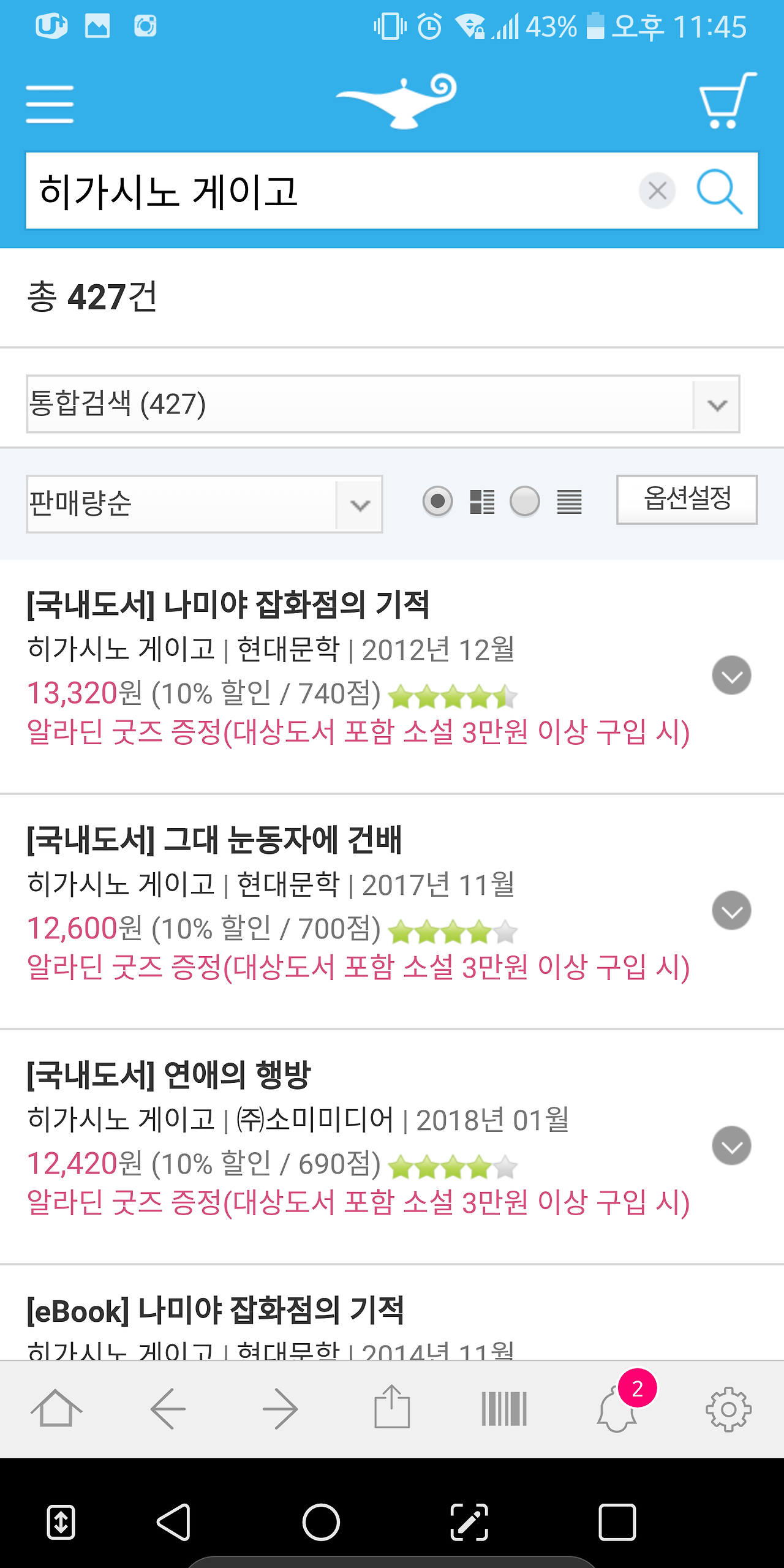784x1568 pixels.
Task: Open 연애의 행방 result
Action: pos(169,1074)
